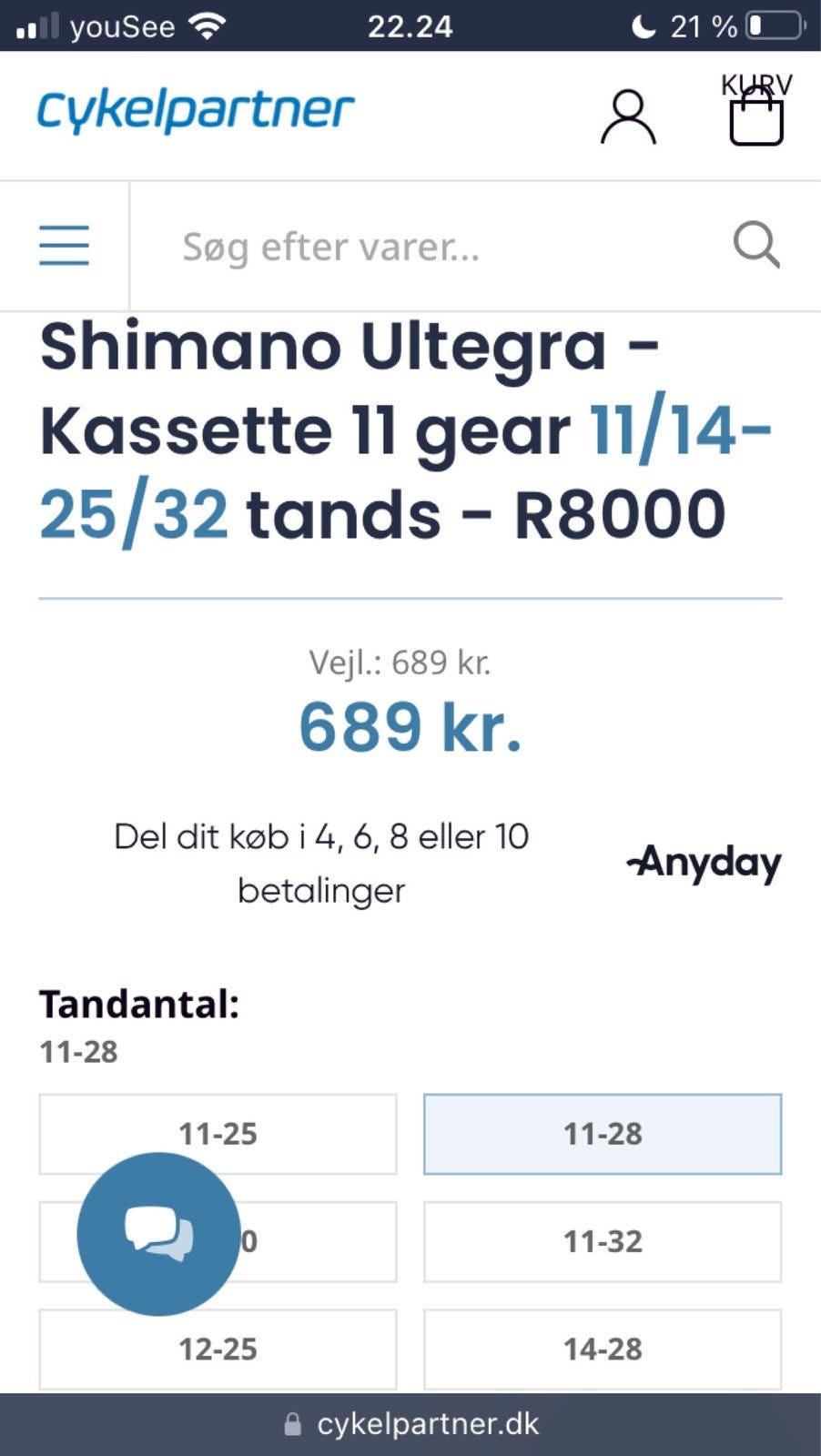Image resolution: width=821 pixels, height=1456 pixels.
Task: Pick the 12-25 tooth option
Action: (218, 1349)
